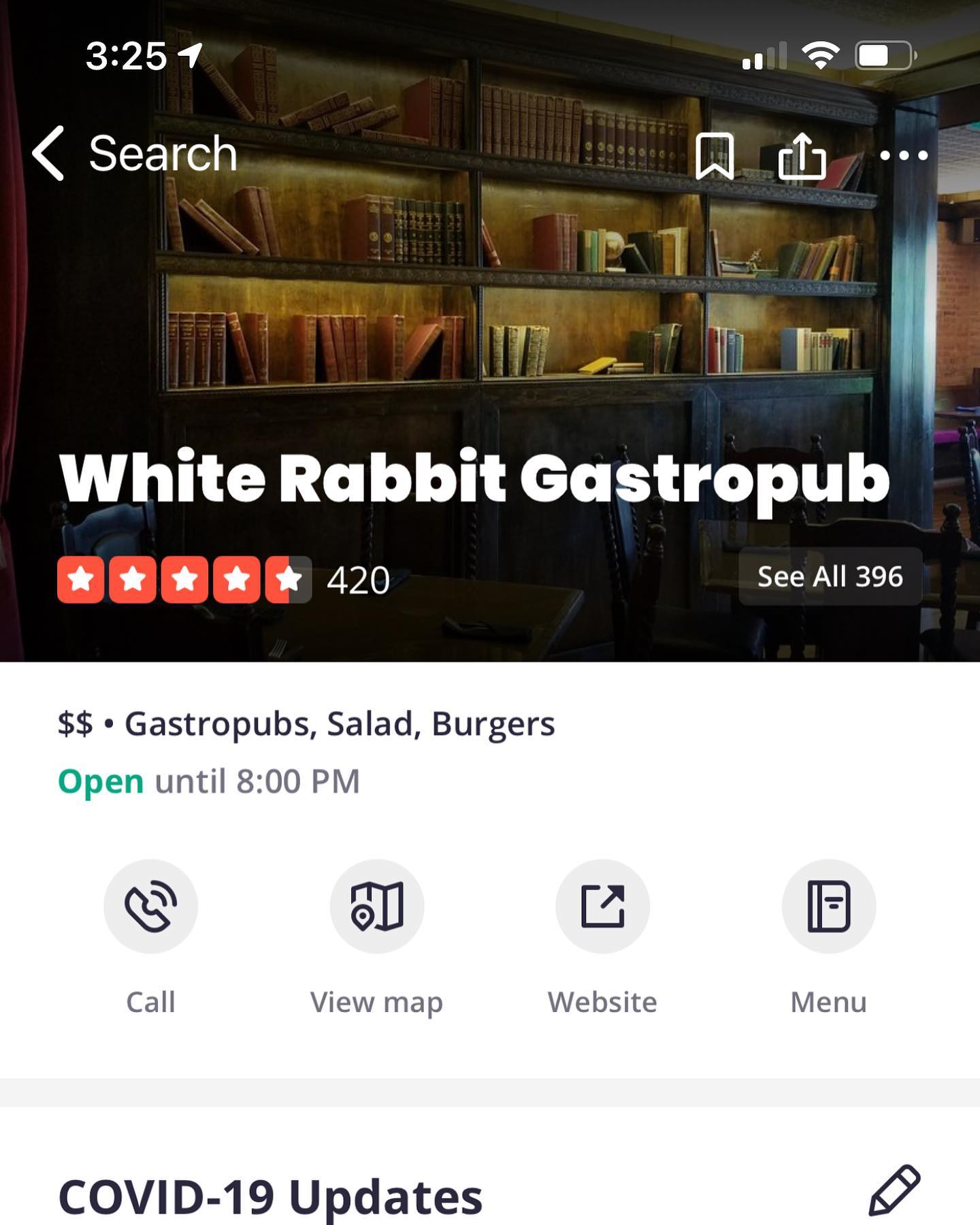The image size is (980, 1225).
Task: Edit COVID-19 Updates with pencil icon
Action: coord(894,1191)
